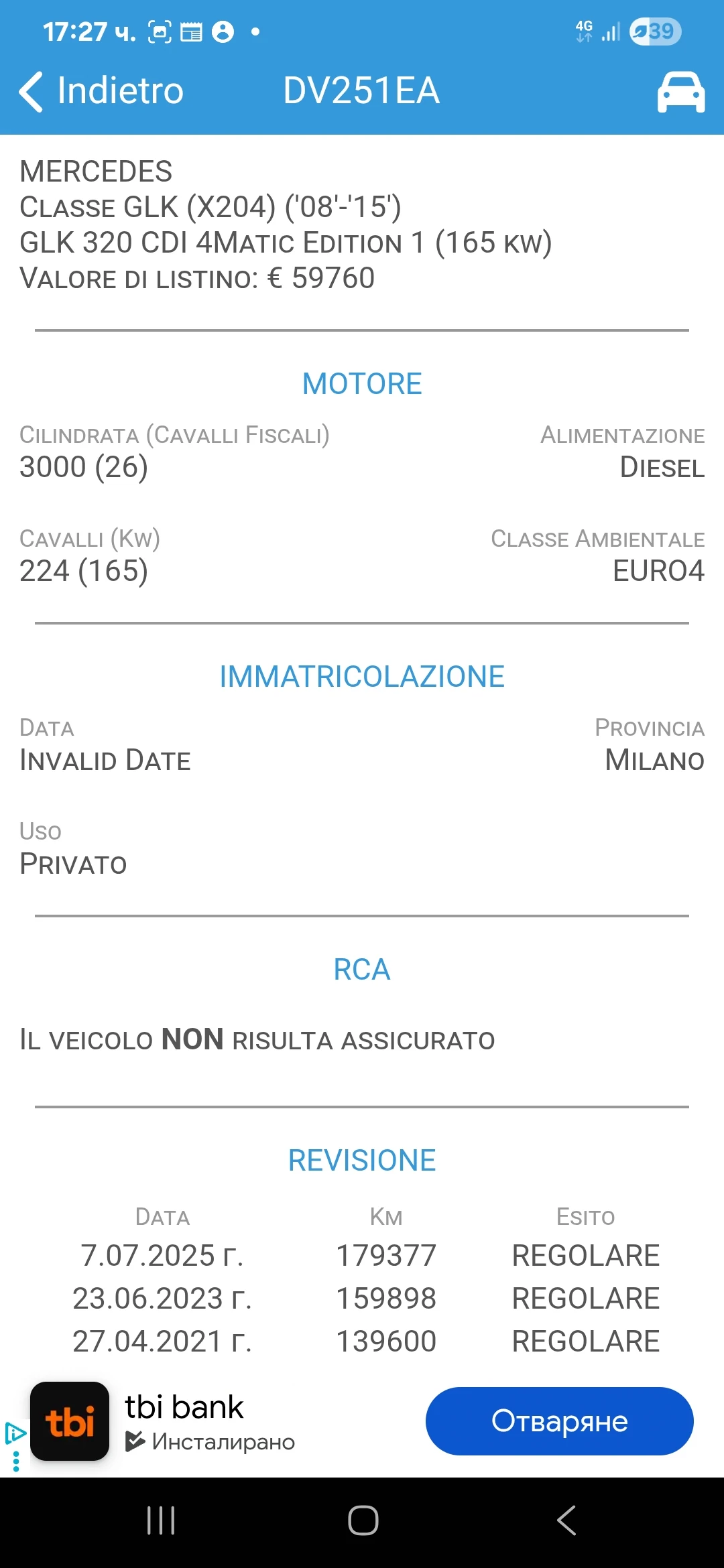Open the tbi bank ad with Отваряне
The image size is (724, 1568).
coord(559,1421)
